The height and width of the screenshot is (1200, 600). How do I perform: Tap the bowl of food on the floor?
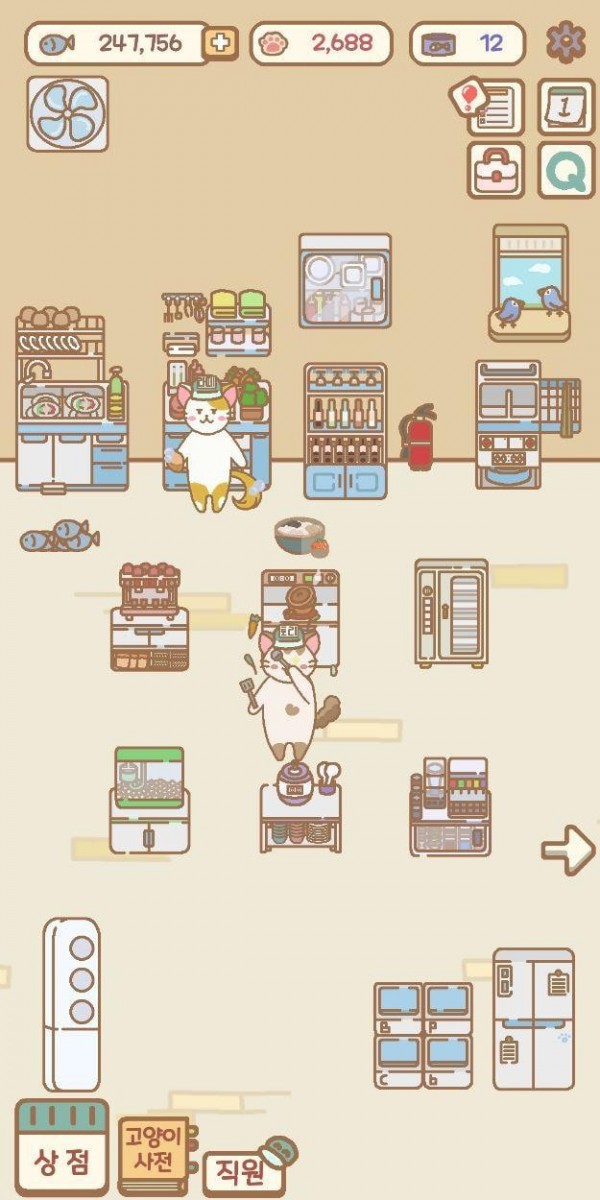(x=297, y=535)
